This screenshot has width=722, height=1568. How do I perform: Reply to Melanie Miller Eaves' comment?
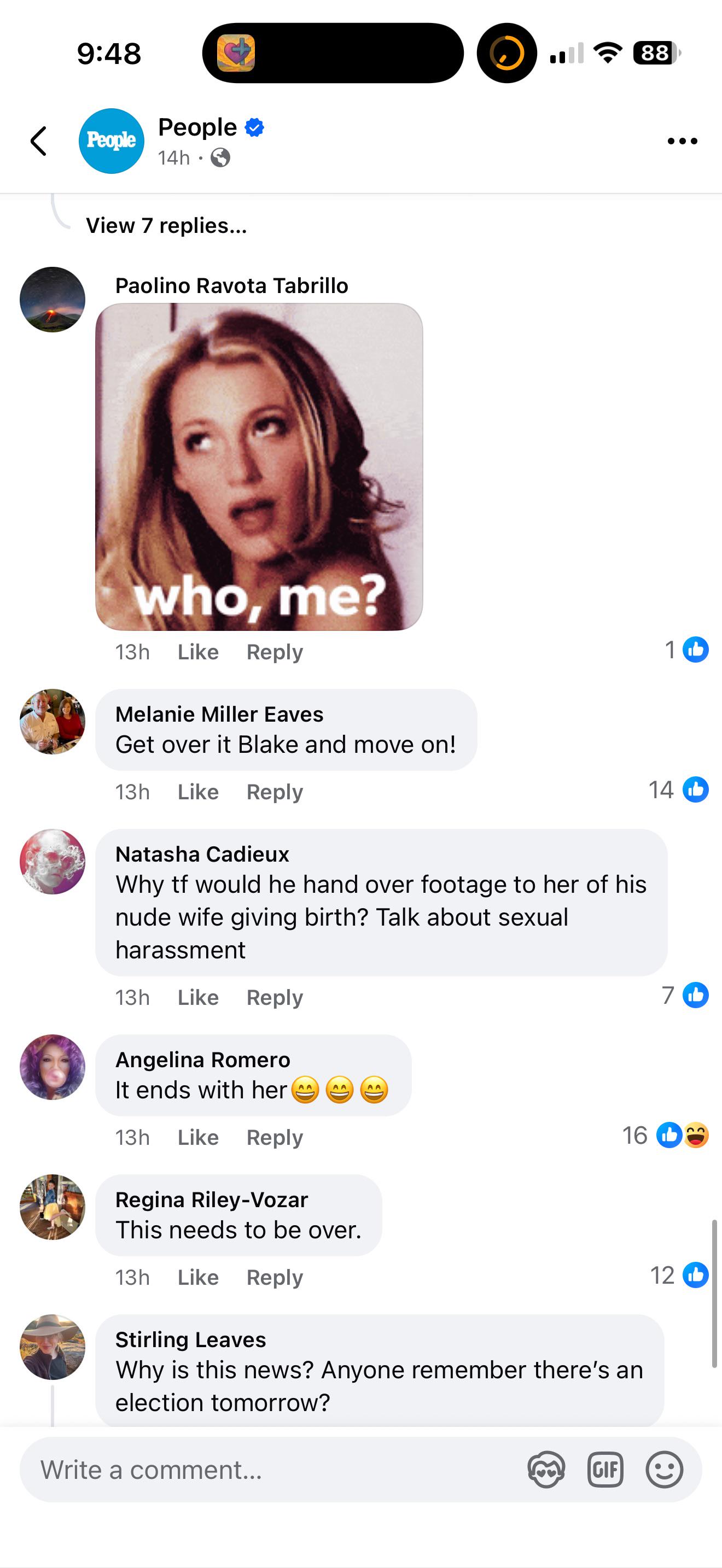point(275,792)
